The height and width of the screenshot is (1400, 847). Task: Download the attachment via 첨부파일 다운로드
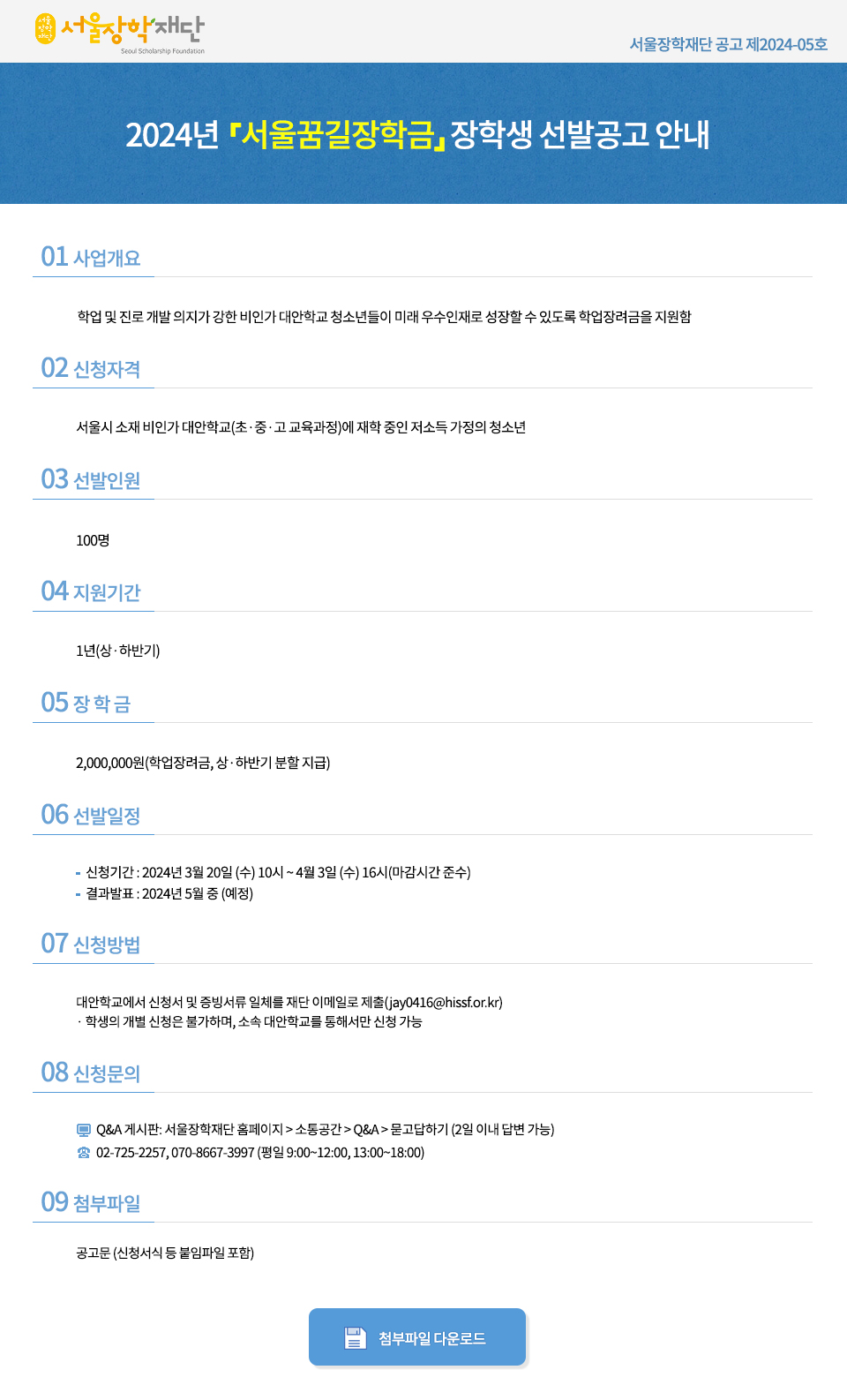click(417, 1337)
